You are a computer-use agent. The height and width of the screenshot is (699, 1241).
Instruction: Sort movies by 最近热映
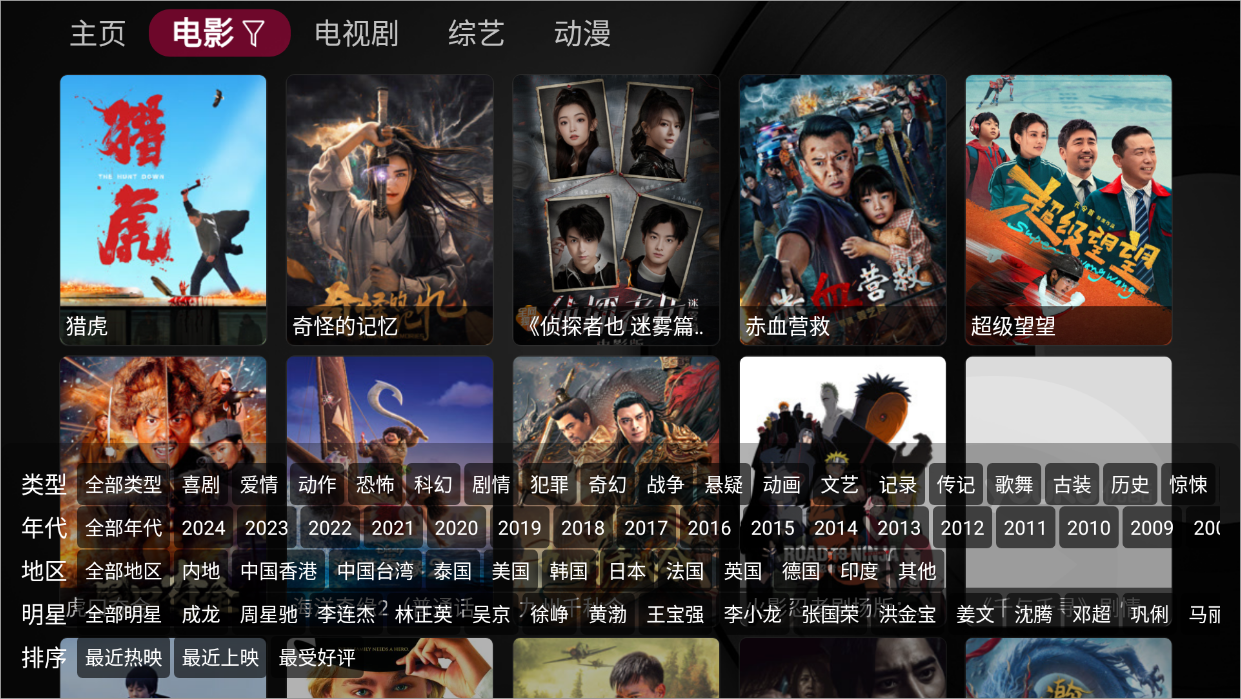point(123,657)
